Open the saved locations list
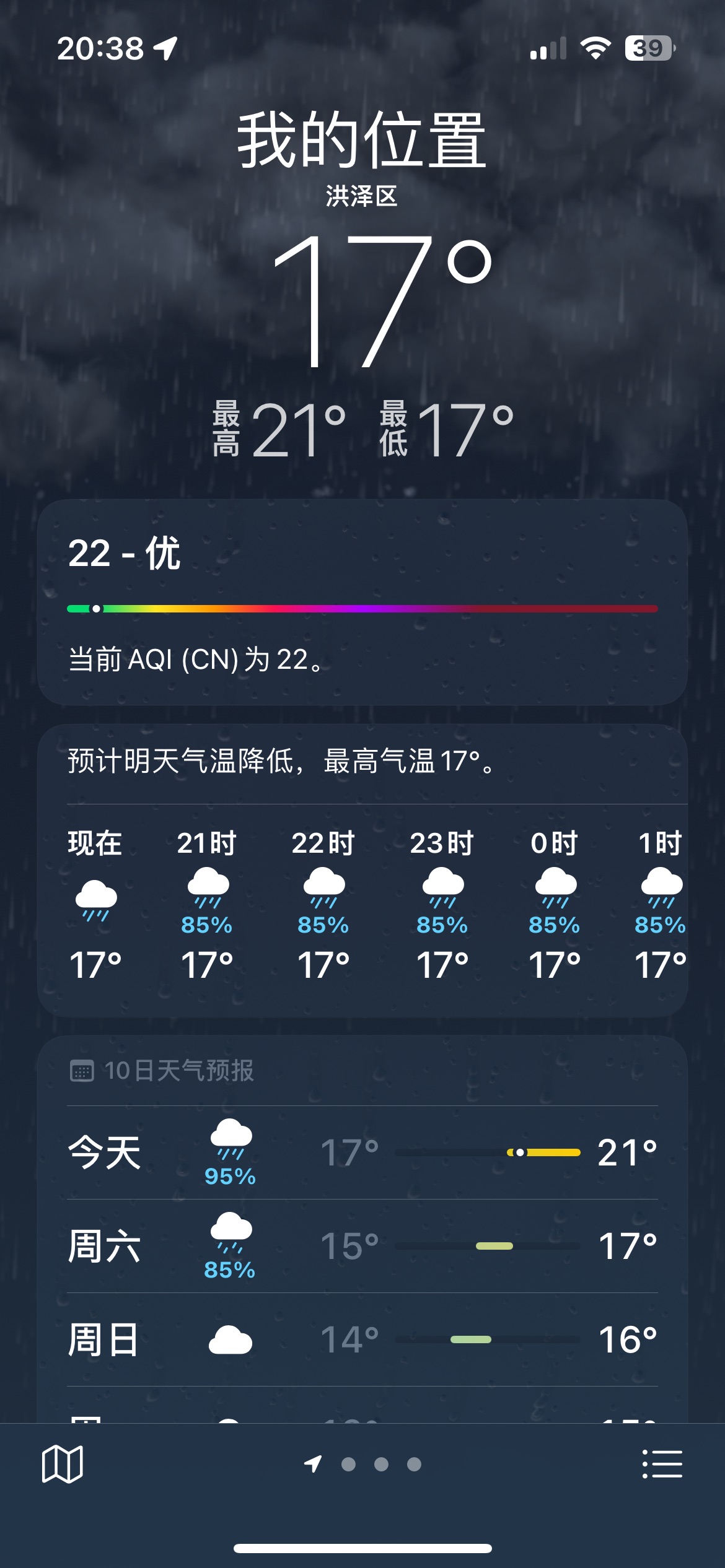 (x=662, y=1464)
